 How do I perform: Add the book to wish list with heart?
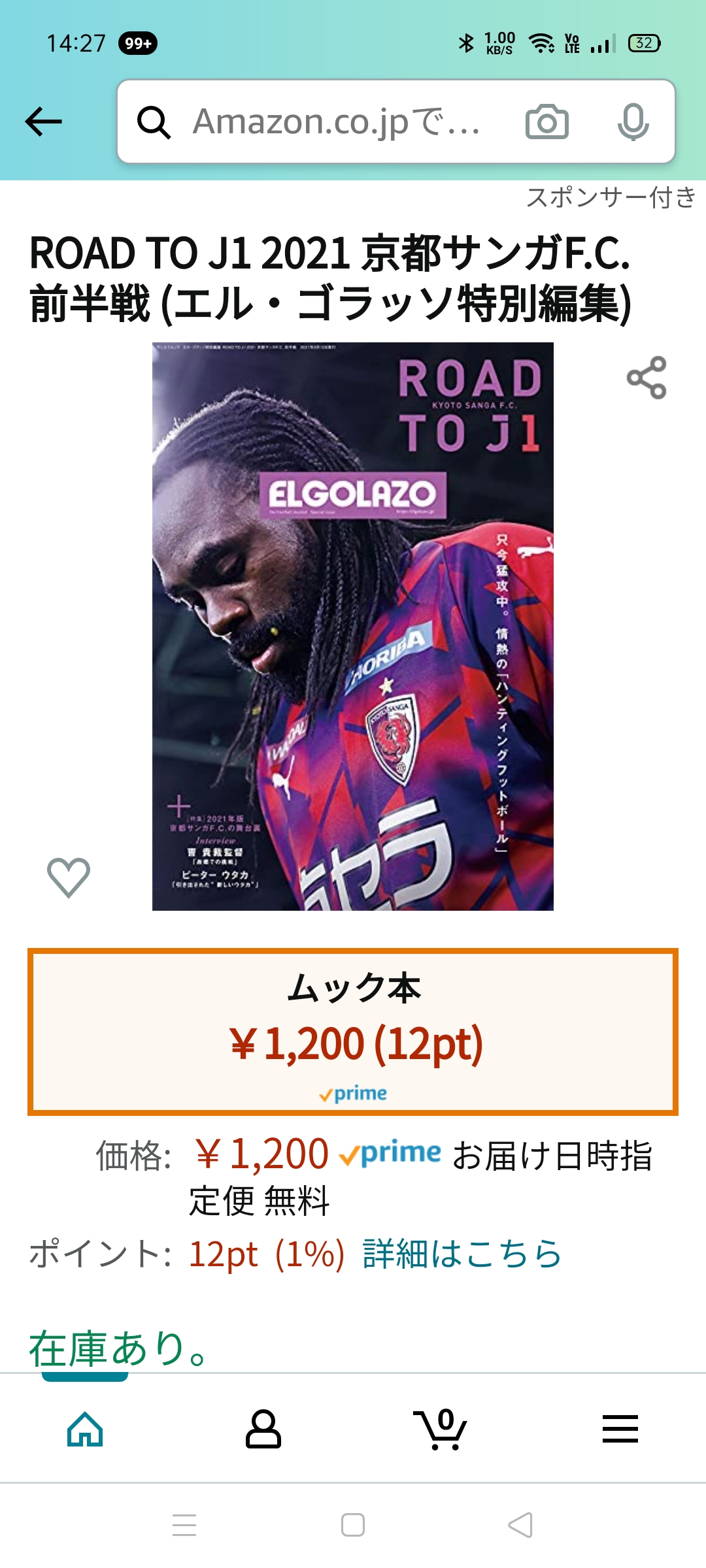69,877
